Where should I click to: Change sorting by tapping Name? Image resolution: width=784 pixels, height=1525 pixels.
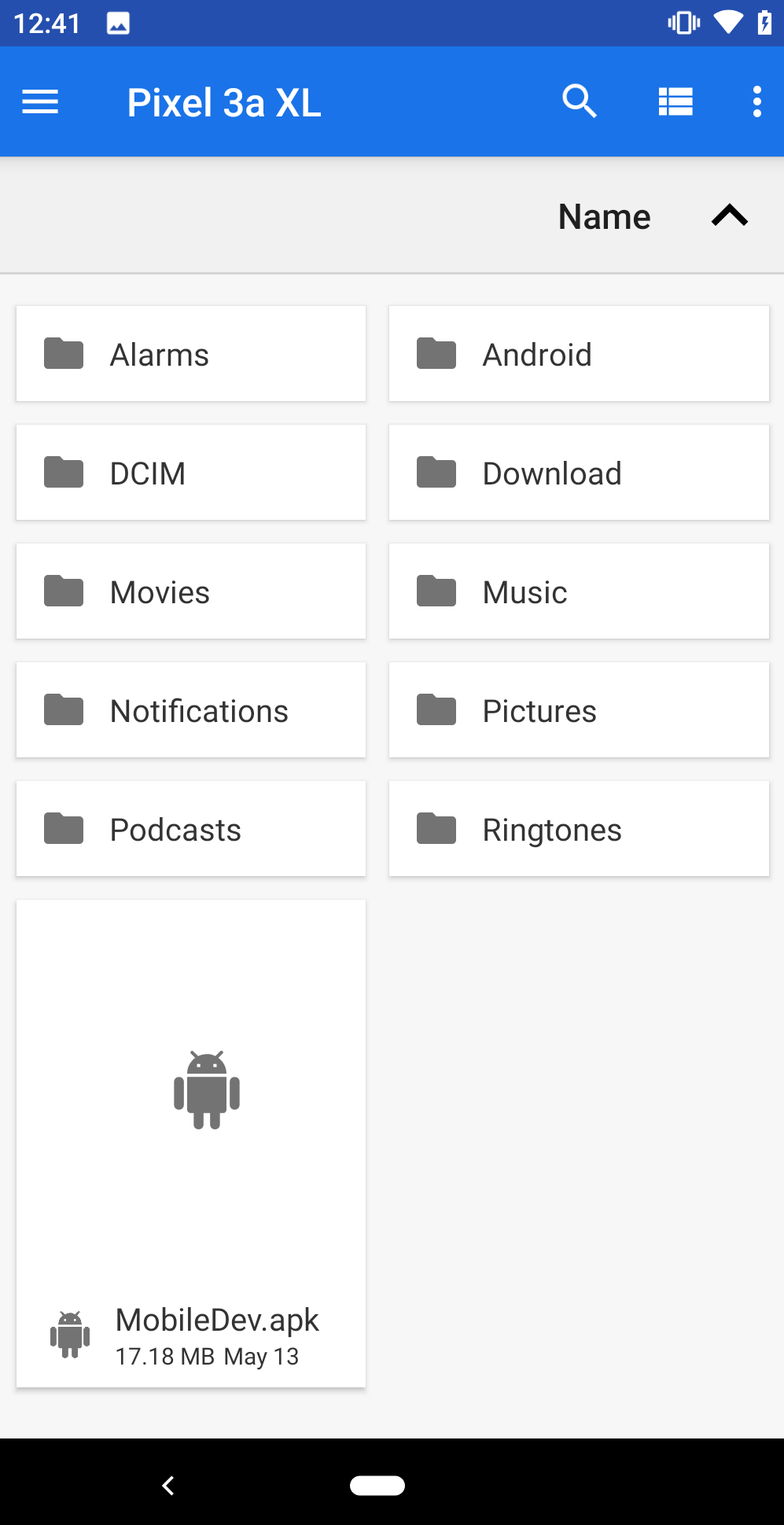pyautogui.click(x=604, y=216)
